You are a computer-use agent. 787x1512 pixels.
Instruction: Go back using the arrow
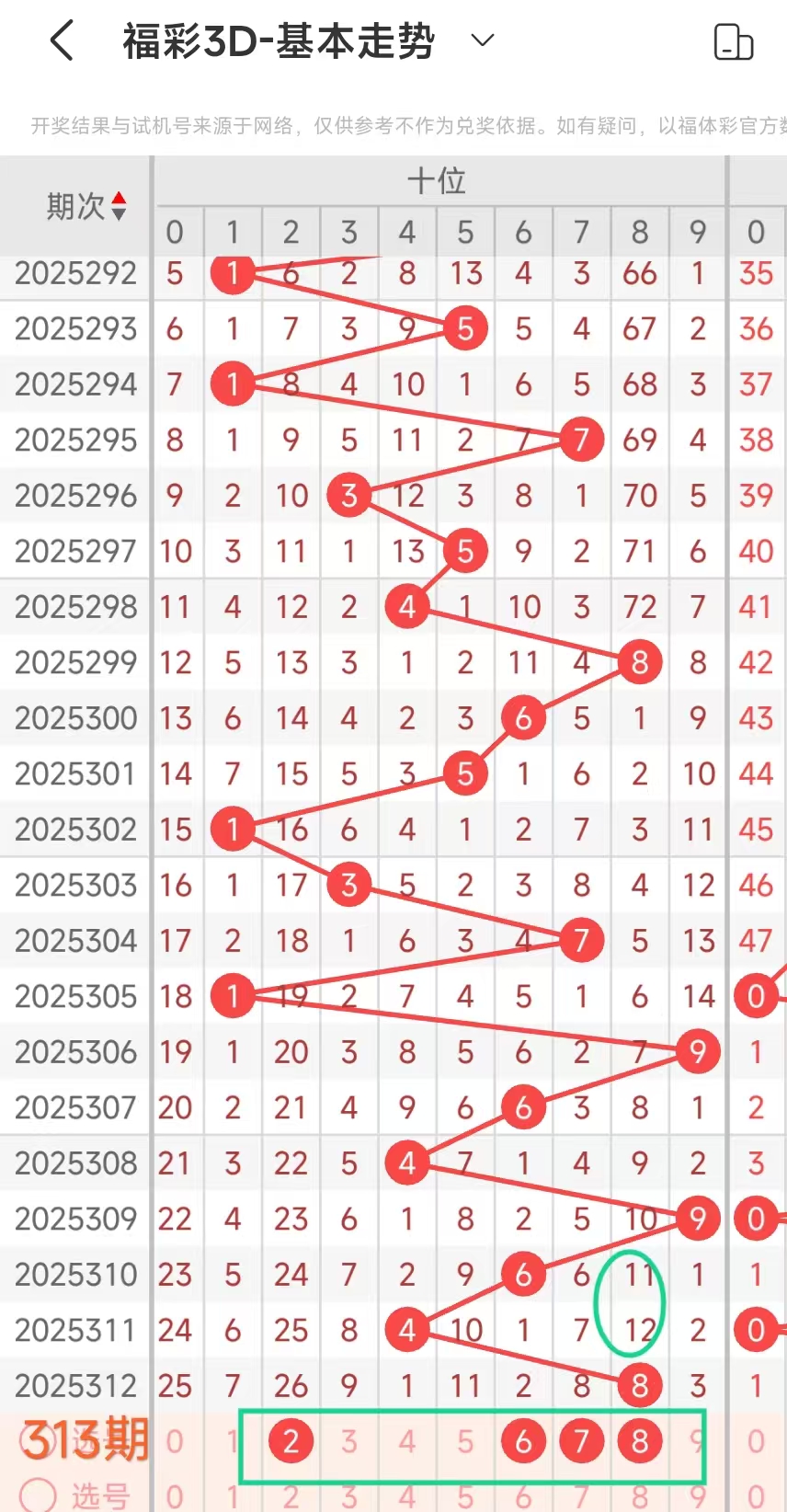(x=62, y=41)
